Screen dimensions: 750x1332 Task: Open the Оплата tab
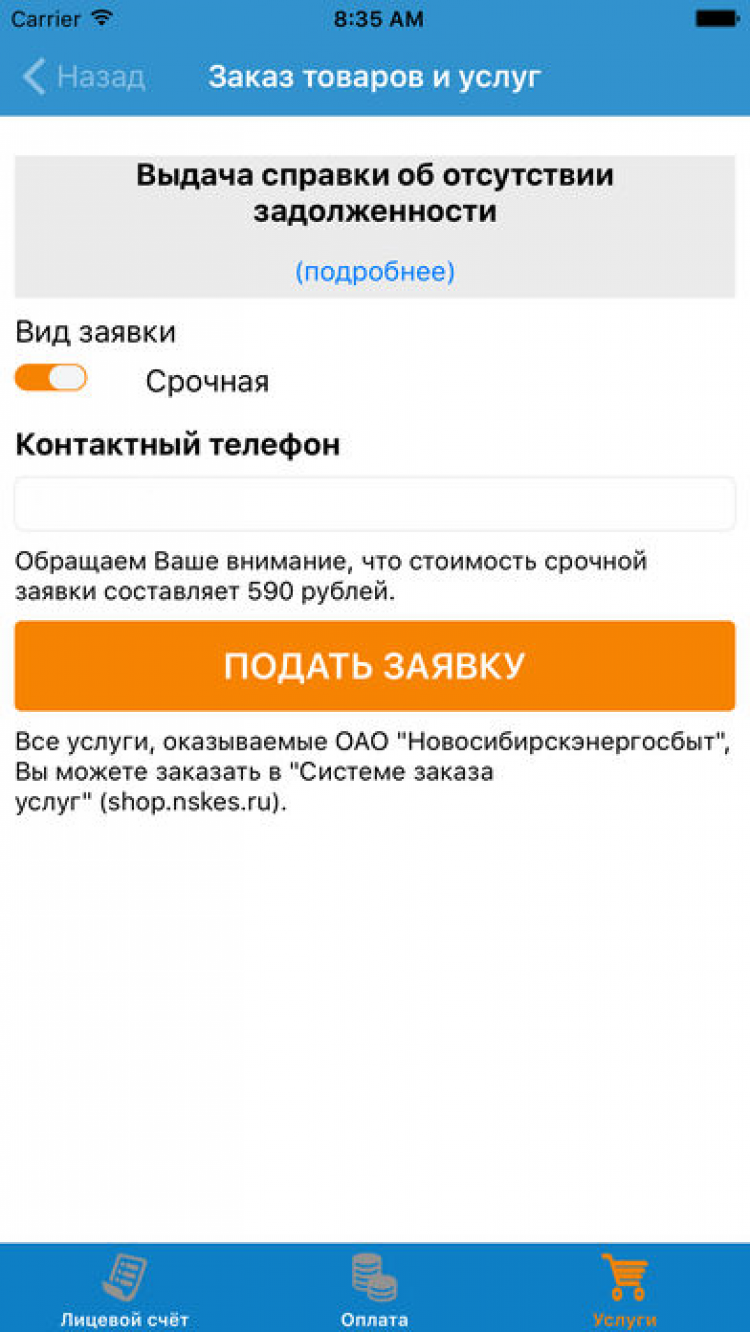(x=374, y=1290)
